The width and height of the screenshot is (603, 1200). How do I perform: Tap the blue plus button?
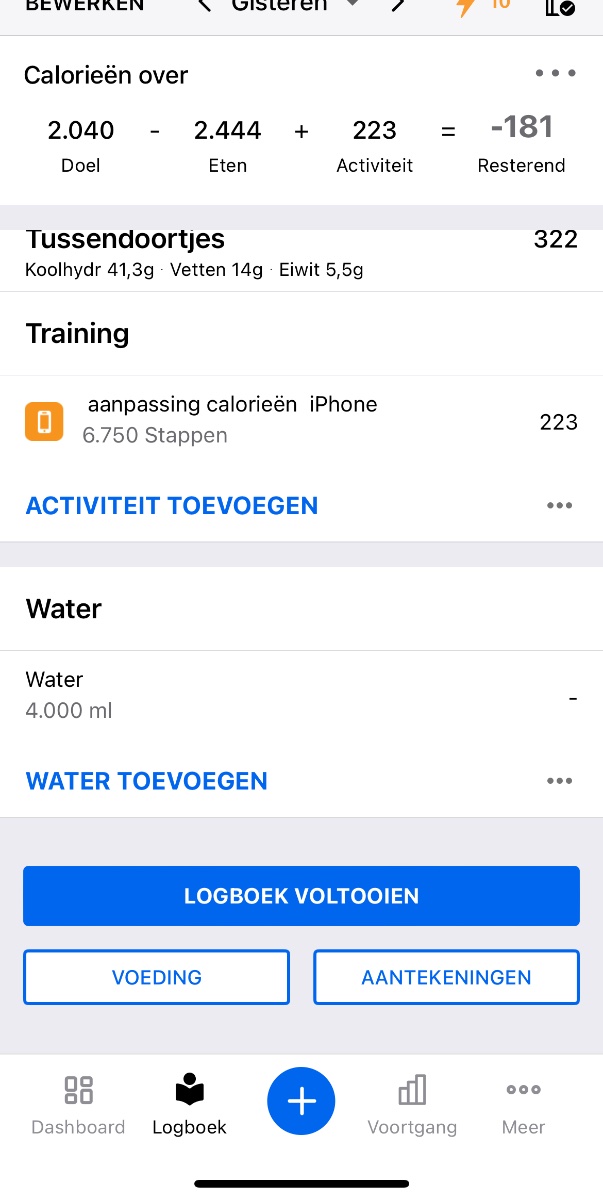pyautogui.click(x=301, y=1101)
